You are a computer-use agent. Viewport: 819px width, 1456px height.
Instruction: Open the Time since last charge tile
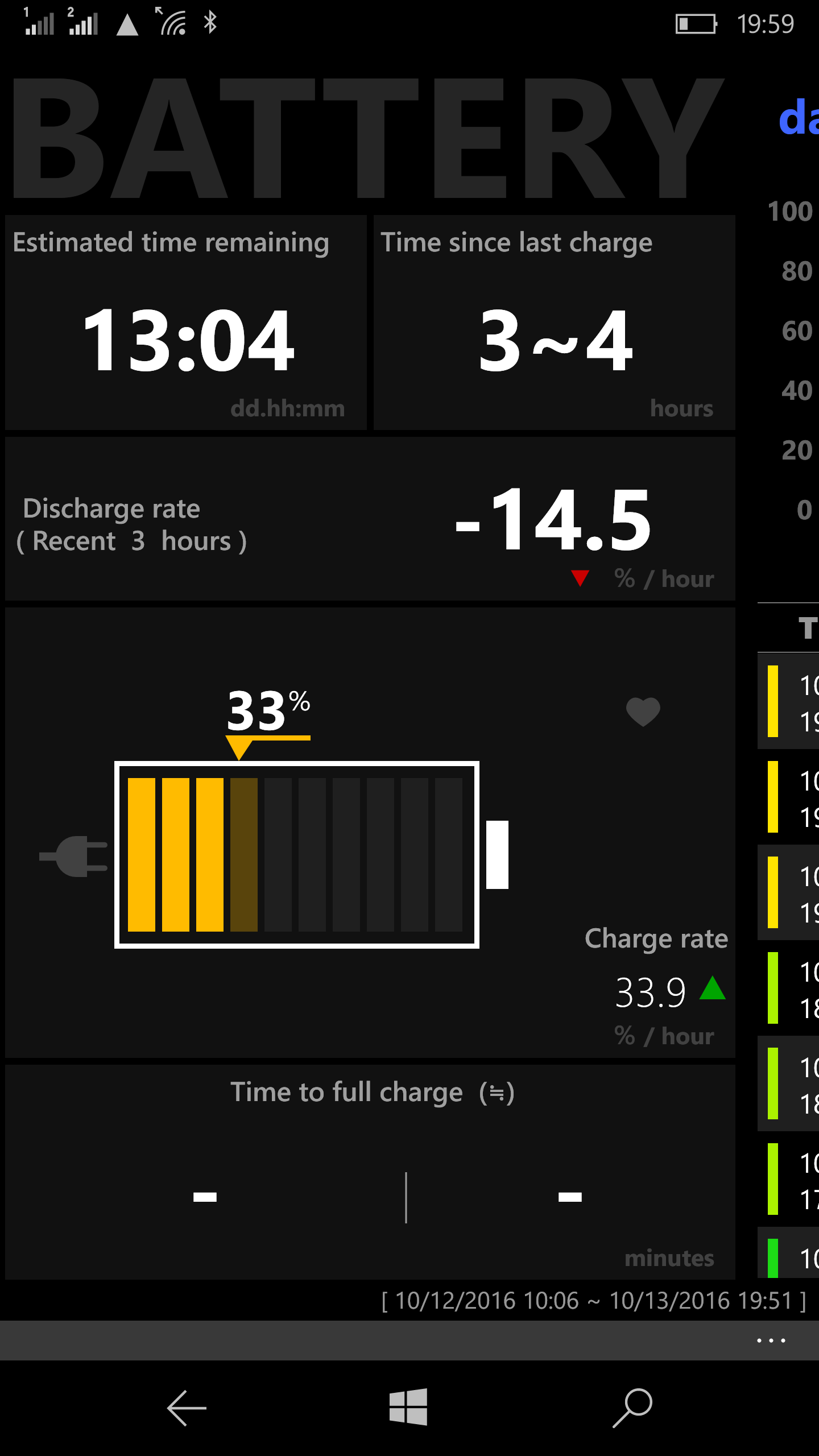[554, 322]
